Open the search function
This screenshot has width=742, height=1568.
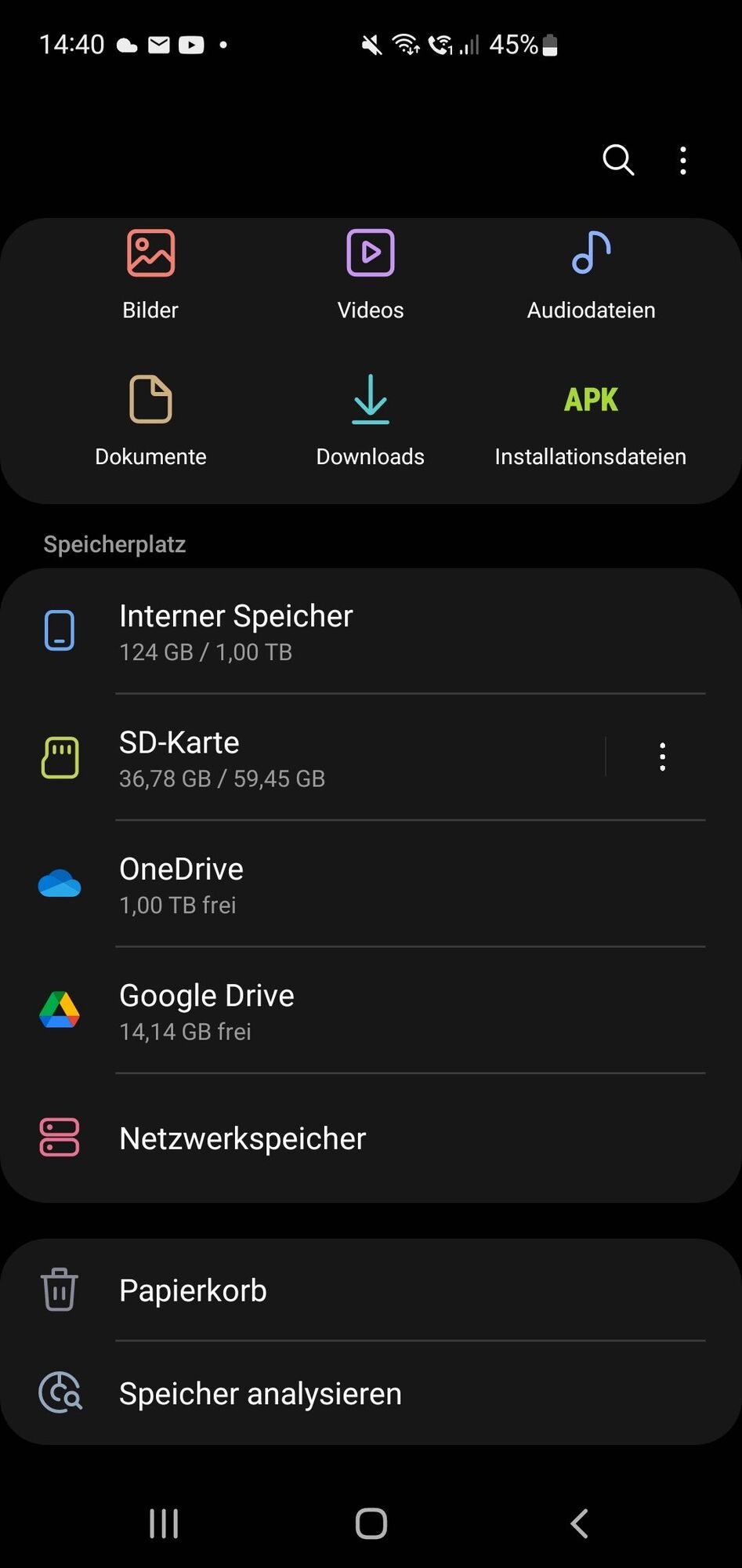618,160
